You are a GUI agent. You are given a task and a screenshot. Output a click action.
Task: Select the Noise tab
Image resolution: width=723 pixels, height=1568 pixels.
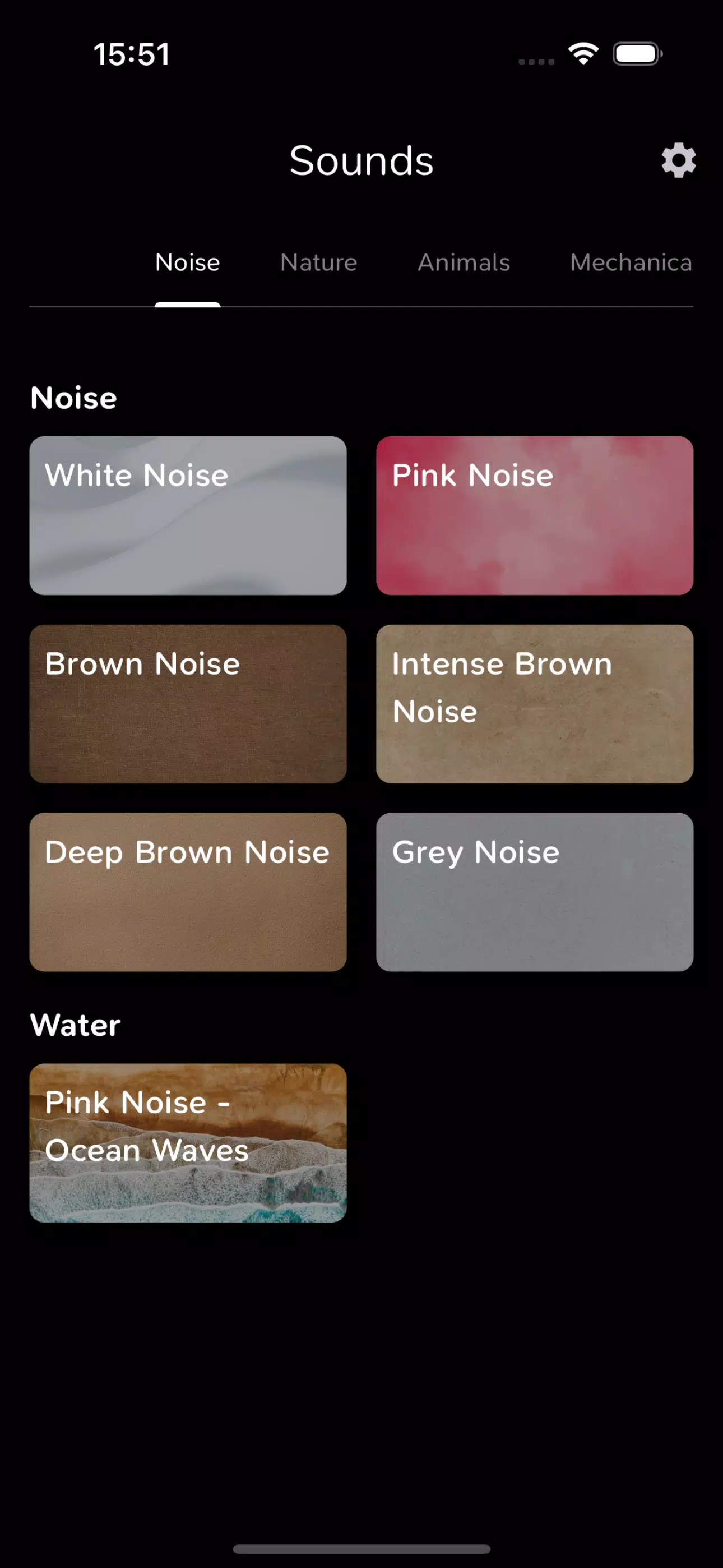[187, 262]
